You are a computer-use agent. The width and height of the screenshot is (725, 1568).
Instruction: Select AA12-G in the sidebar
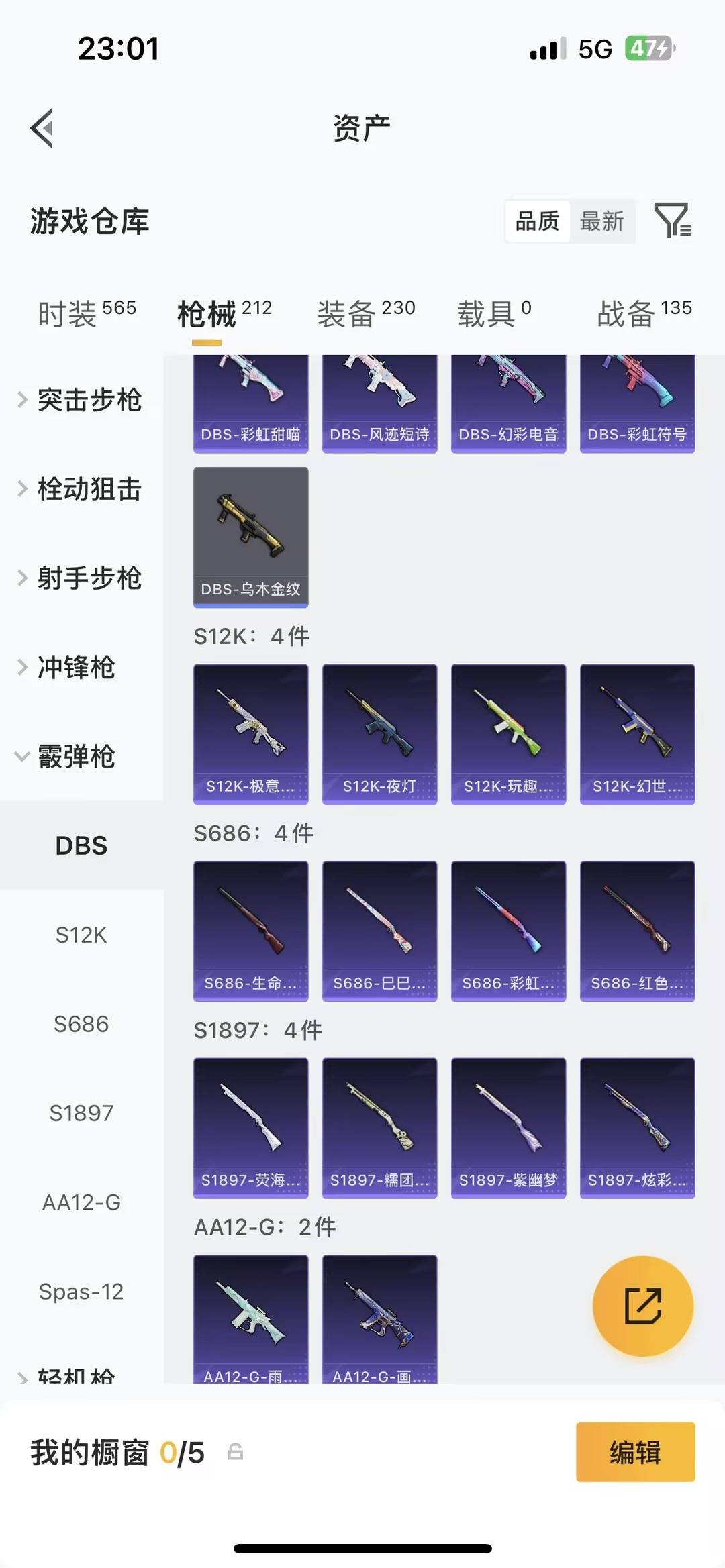82,1202
